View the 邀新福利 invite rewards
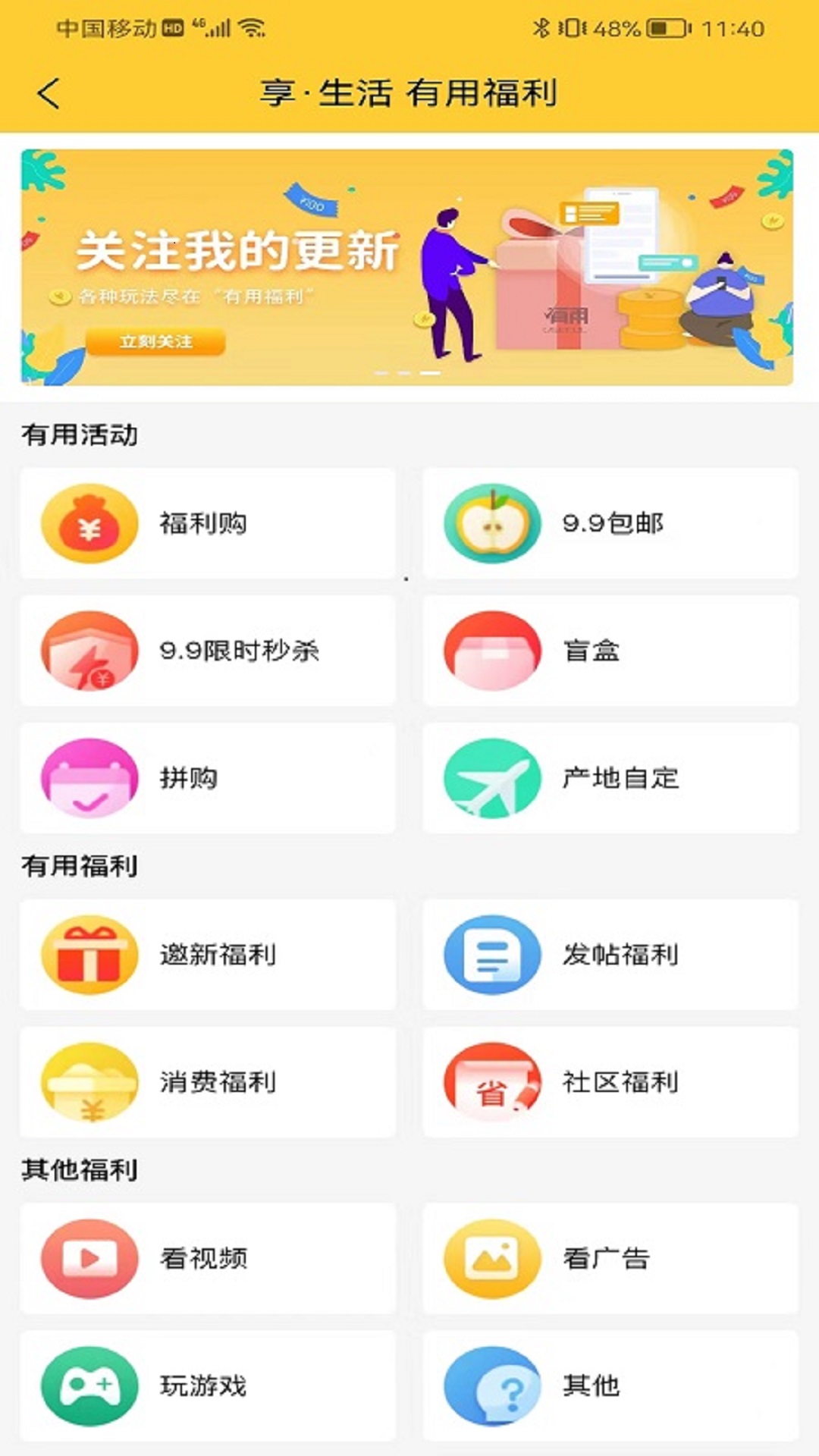This screenshot has width=819, height=1456. (x=208, y=954)
